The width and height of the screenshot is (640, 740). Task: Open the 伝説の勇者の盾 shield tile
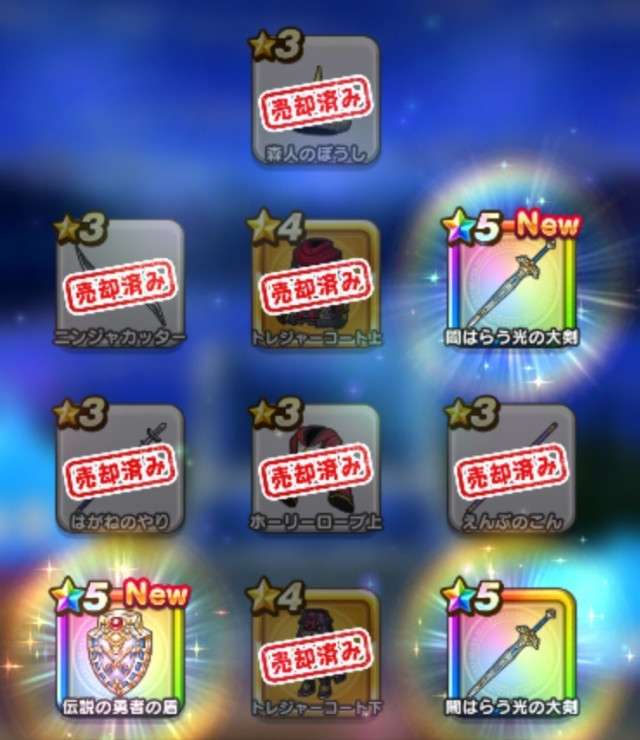(120, 652)
